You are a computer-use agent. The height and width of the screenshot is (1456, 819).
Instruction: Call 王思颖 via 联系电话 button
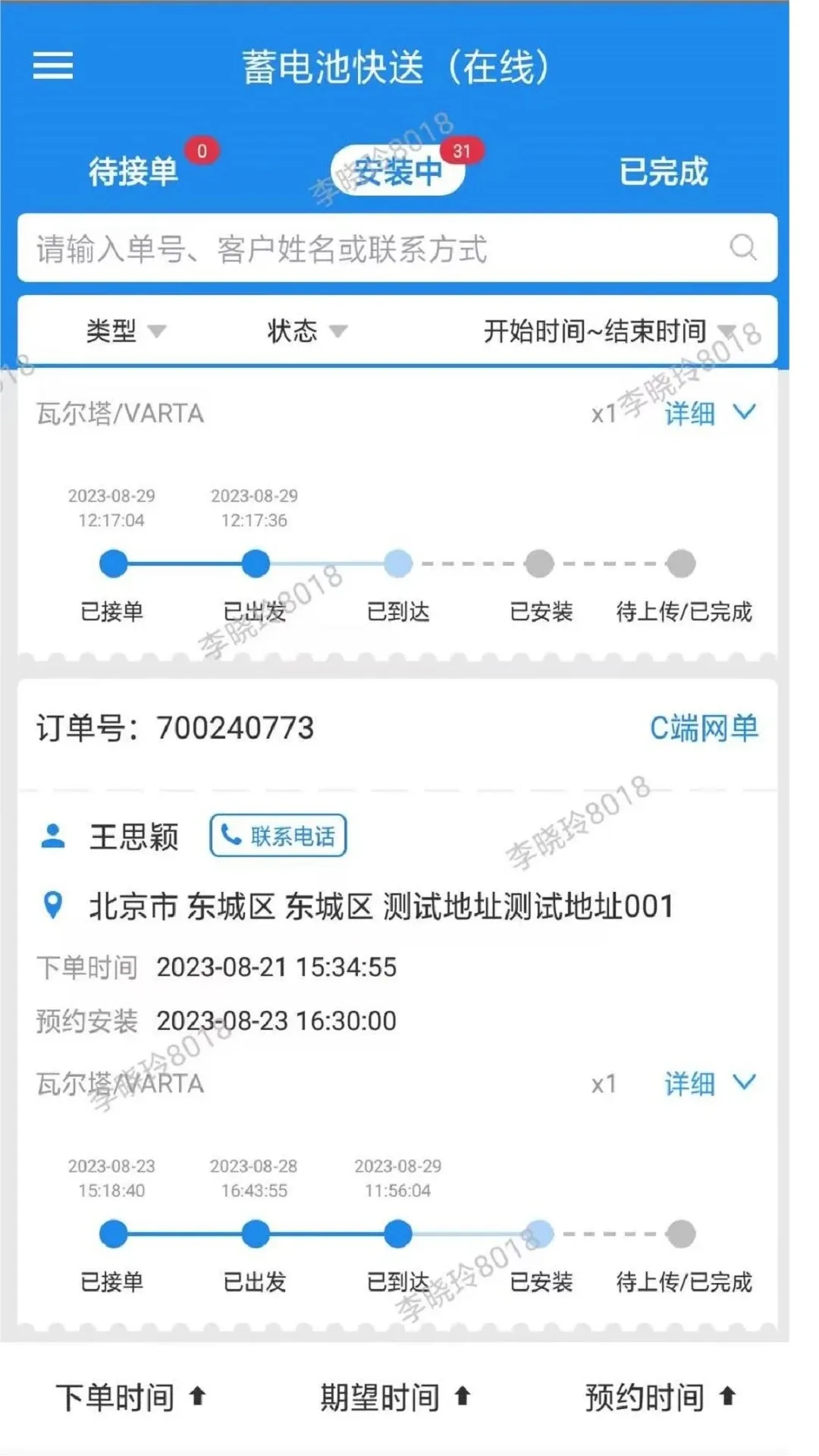(x=278, y=836)
